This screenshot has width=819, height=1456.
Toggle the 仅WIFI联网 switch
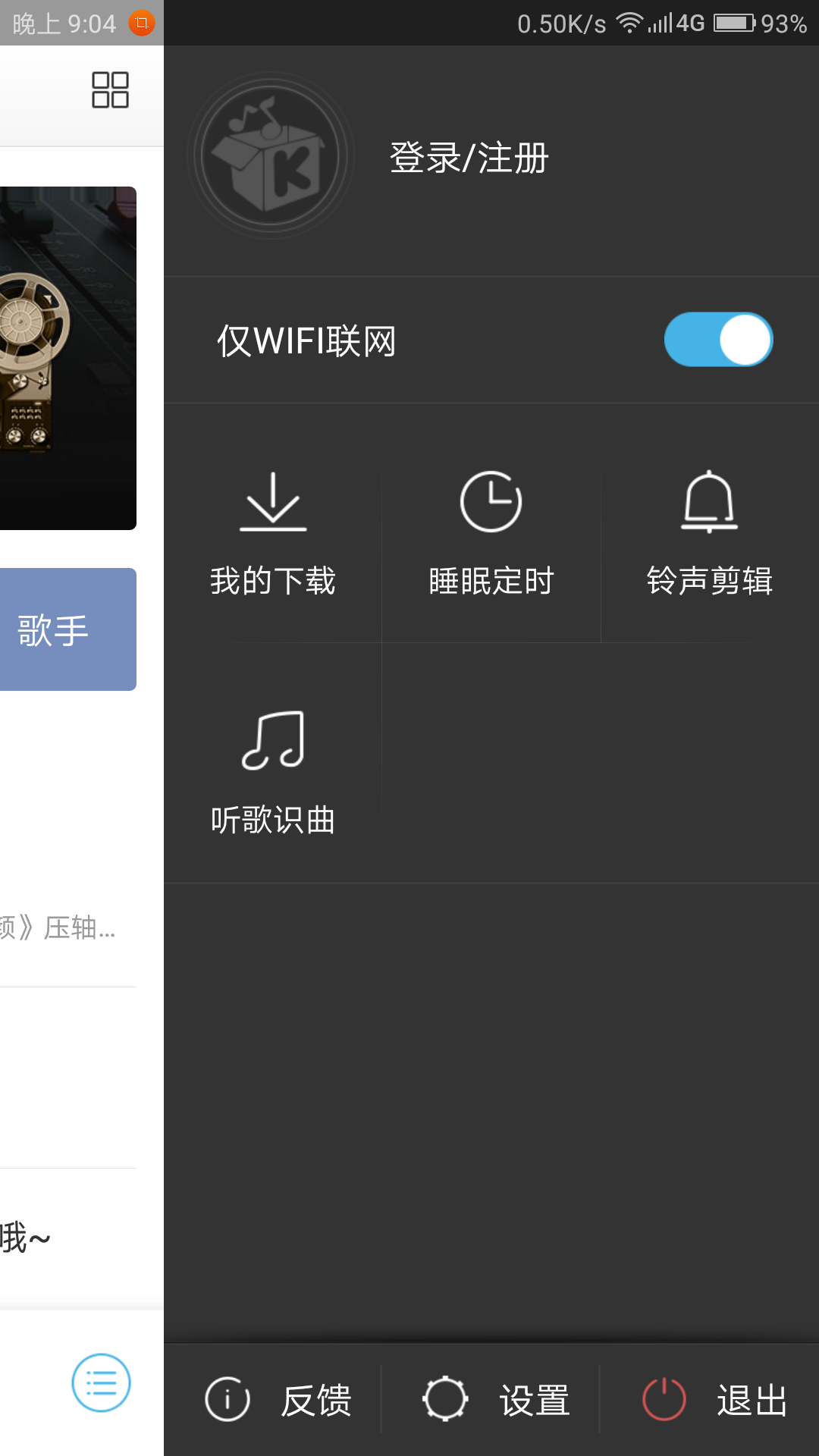pyautogui.click(x=717, y=340)
